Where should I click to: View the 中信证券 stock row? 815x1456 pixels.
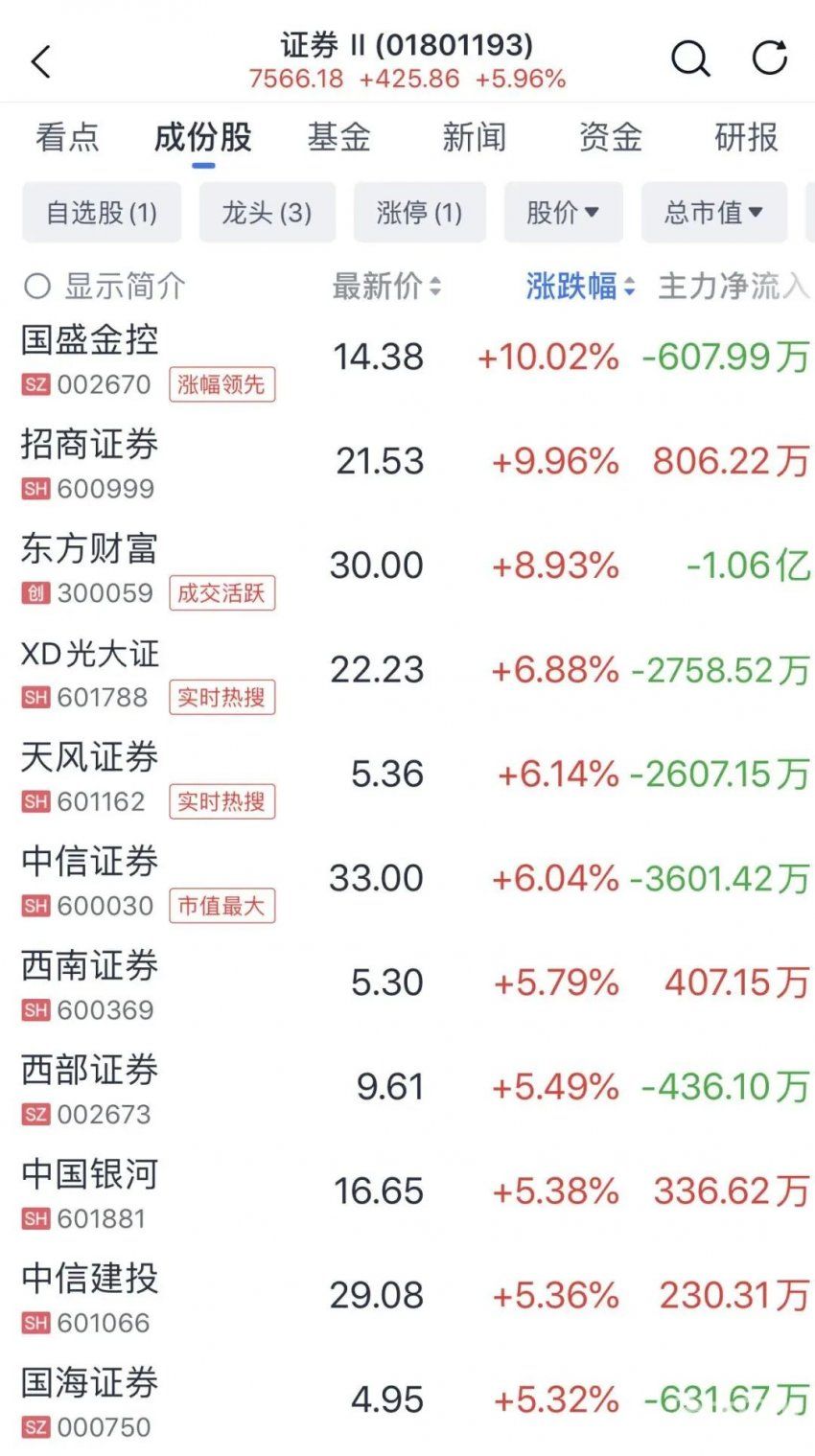[407, 881]
